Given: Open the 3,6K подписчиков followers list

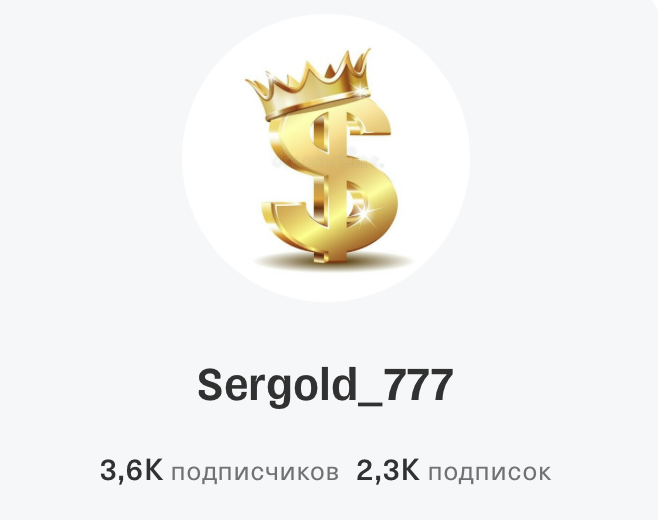Looking at the screenshot, I should [218, 470].
